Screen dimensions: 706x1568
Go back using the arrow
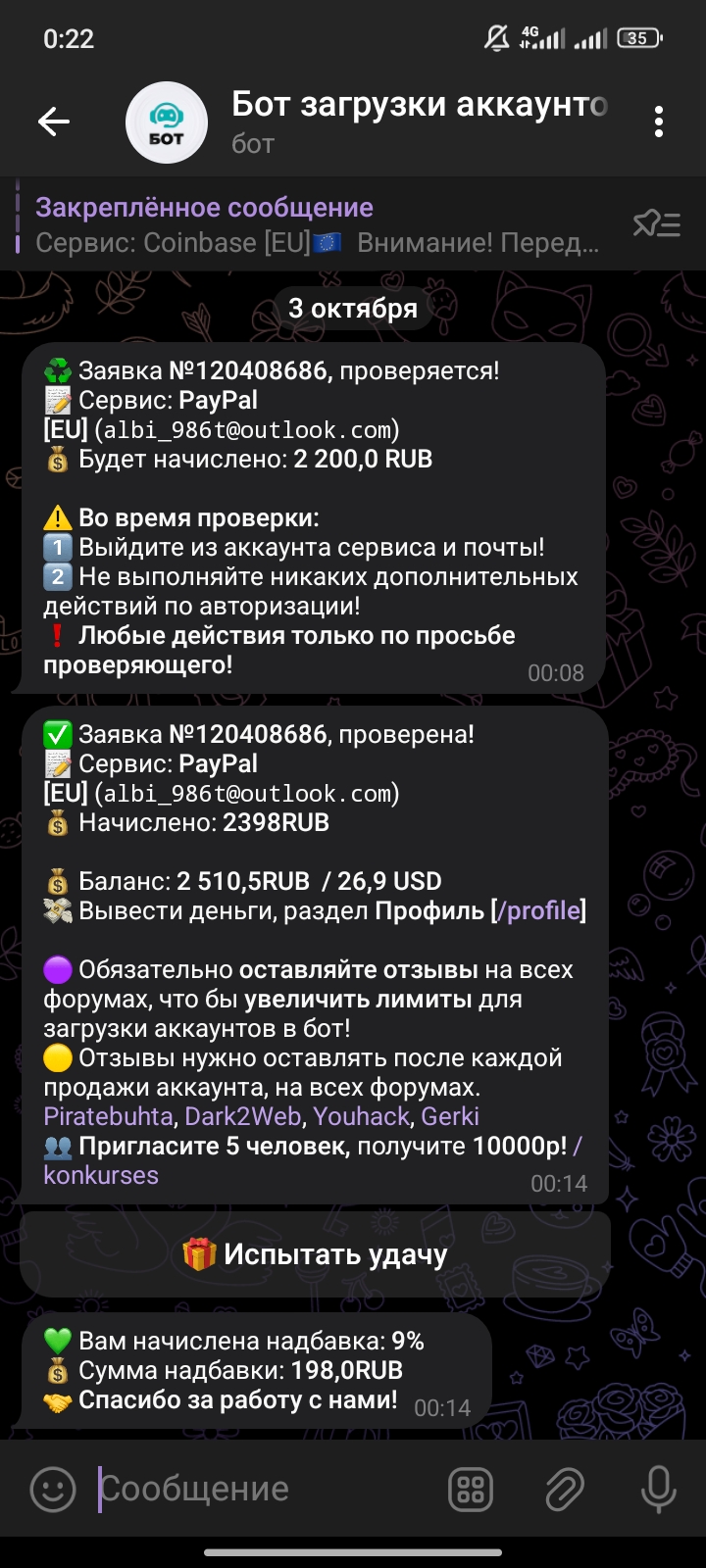click(x=54, y=122)
